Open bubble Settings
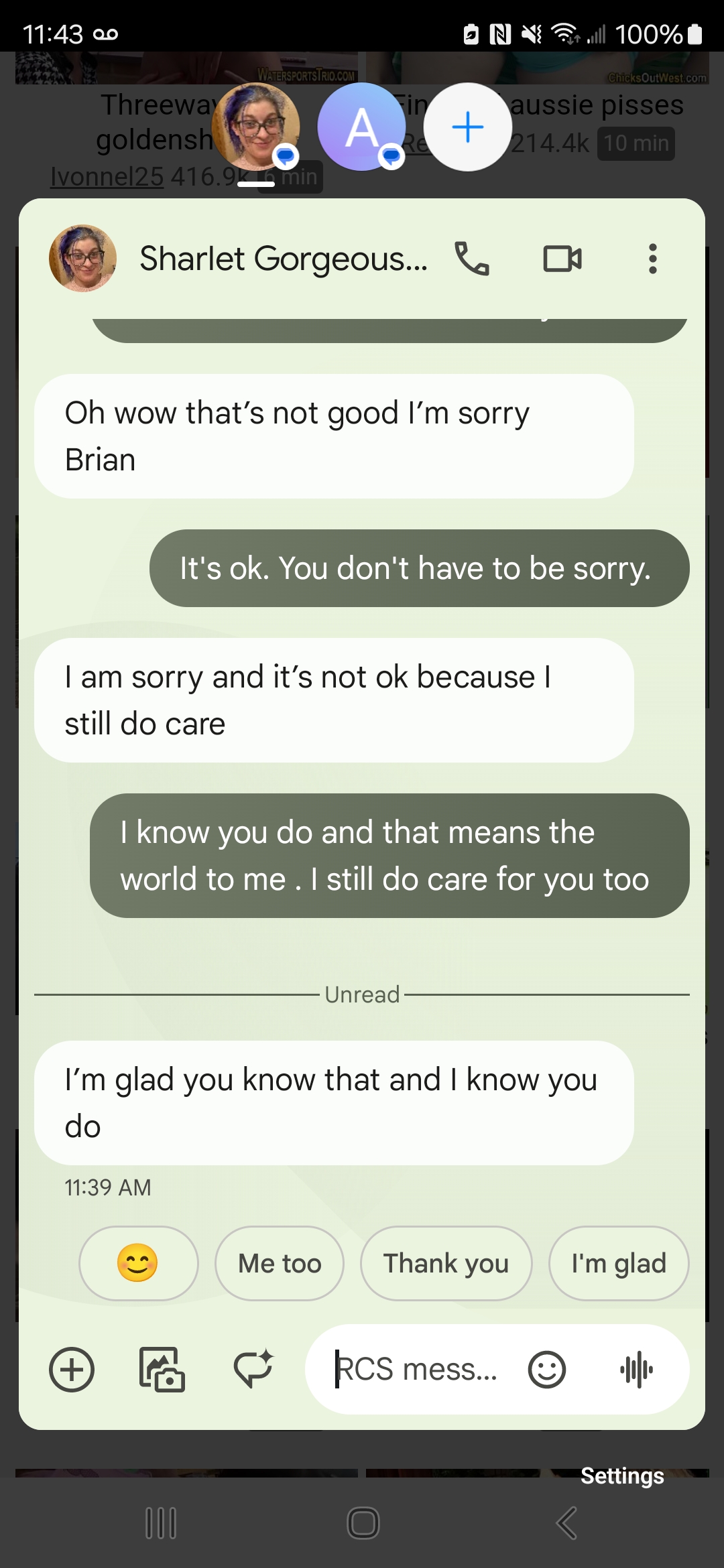The height and width of the screenshot is (1568, 724). [x=621, y=1476]
